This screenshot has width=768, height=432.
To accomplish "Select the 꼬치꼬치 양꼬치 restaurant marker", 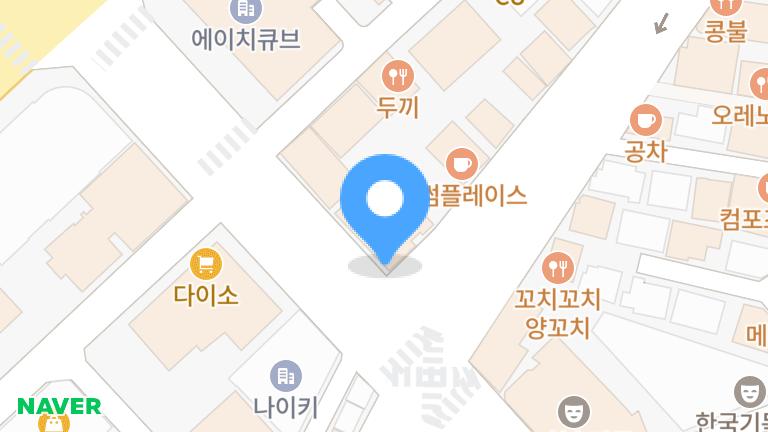I will (556, 267).
